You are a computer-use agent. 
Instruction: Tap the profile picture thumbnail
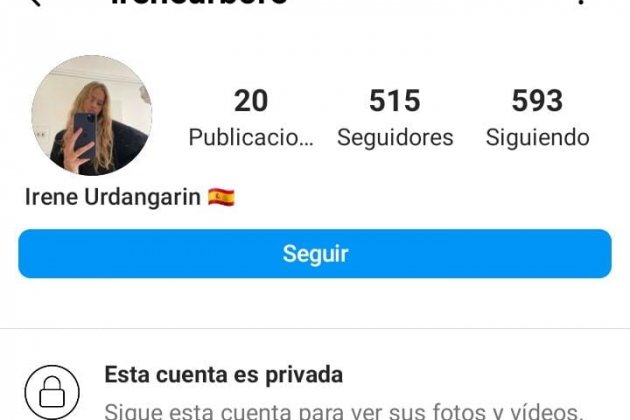(x=92, y=115)
